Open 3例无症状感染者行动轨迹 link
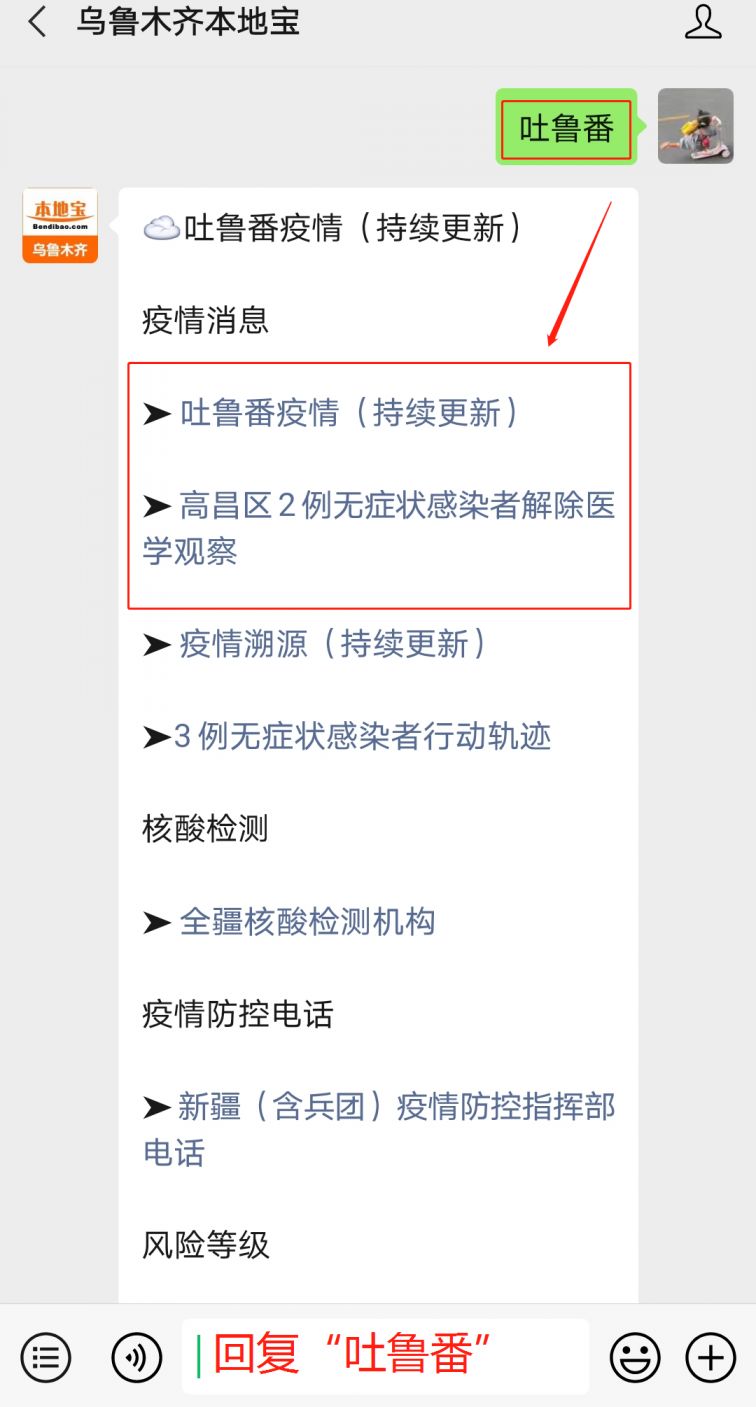The width and height of the screenshot is (756, 1407). click(x=362, y=737)
